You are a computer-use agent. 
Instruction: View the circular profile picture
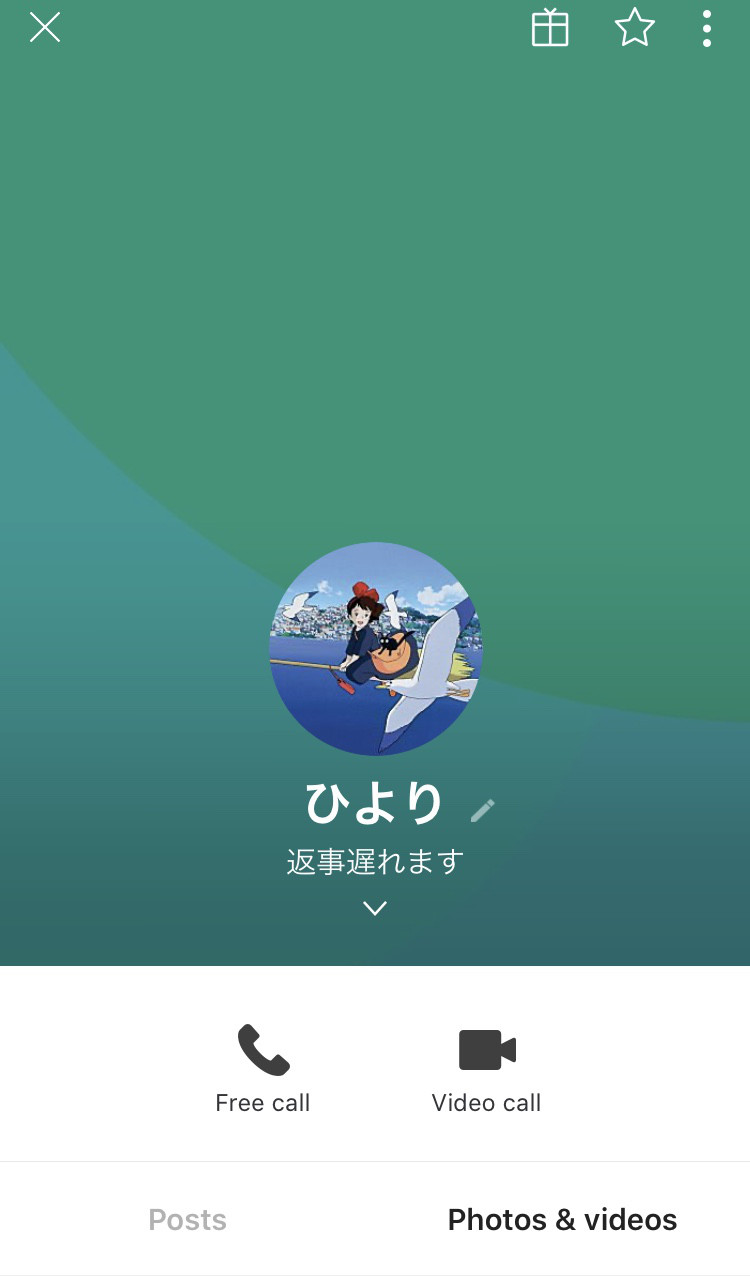click(376, 649)
